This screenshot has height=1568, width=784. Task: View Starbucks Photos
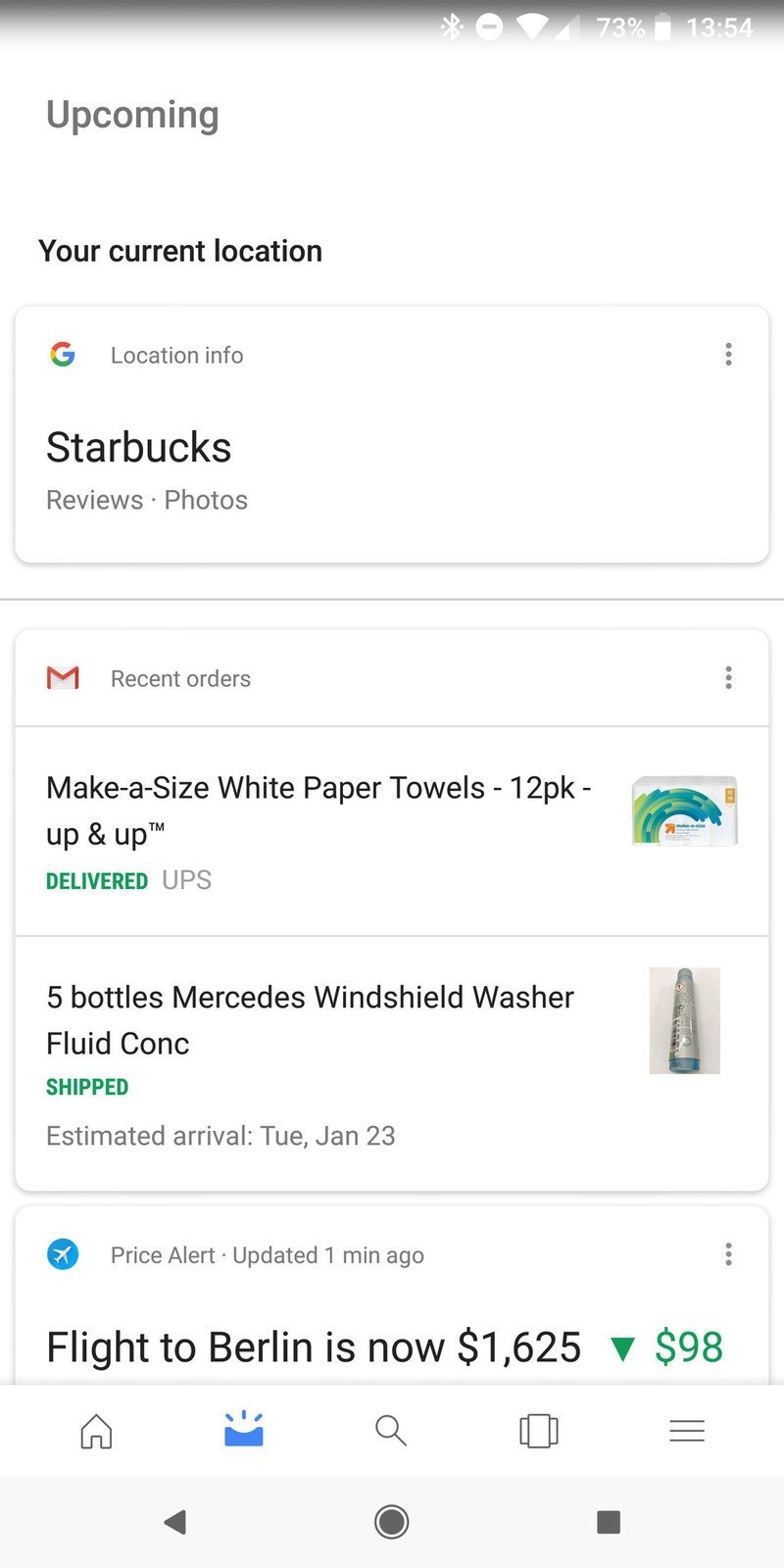[x=206, y=500]
